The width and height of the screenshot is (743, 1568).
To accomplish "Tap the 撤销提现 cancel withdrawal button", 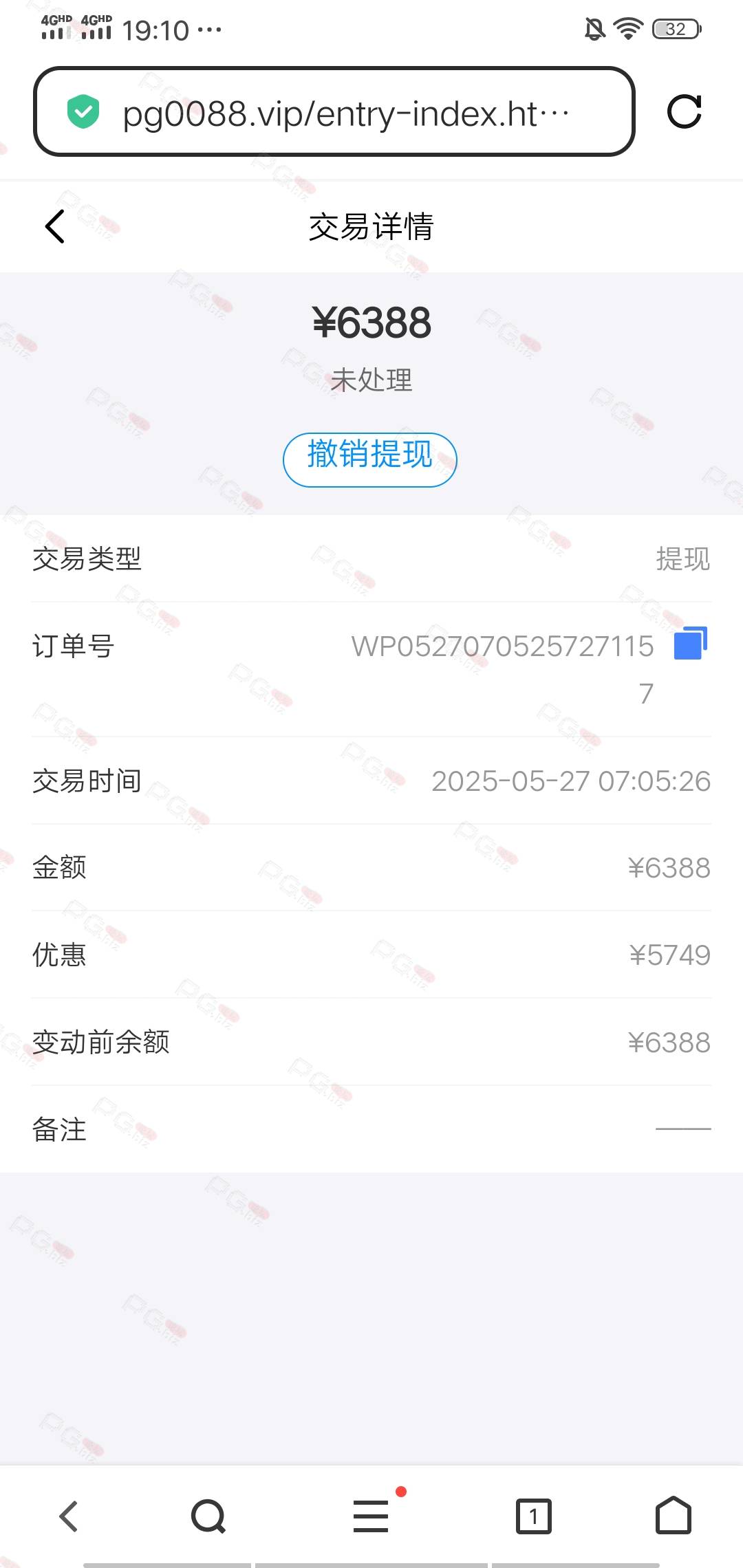I will pos(370,459).
